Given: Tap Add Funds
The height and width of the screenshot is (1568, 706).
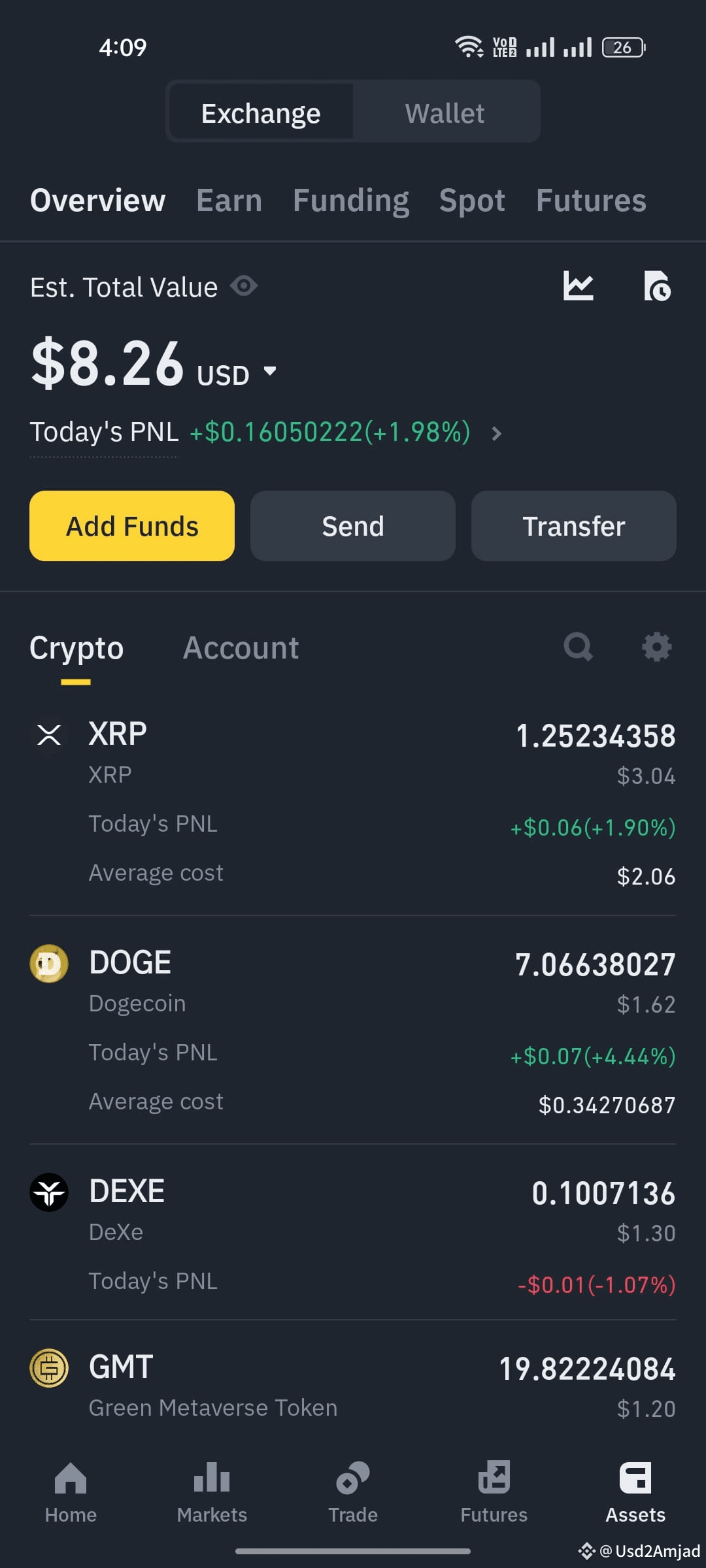Looking at the screenshot, I should [x=132, y=526].
